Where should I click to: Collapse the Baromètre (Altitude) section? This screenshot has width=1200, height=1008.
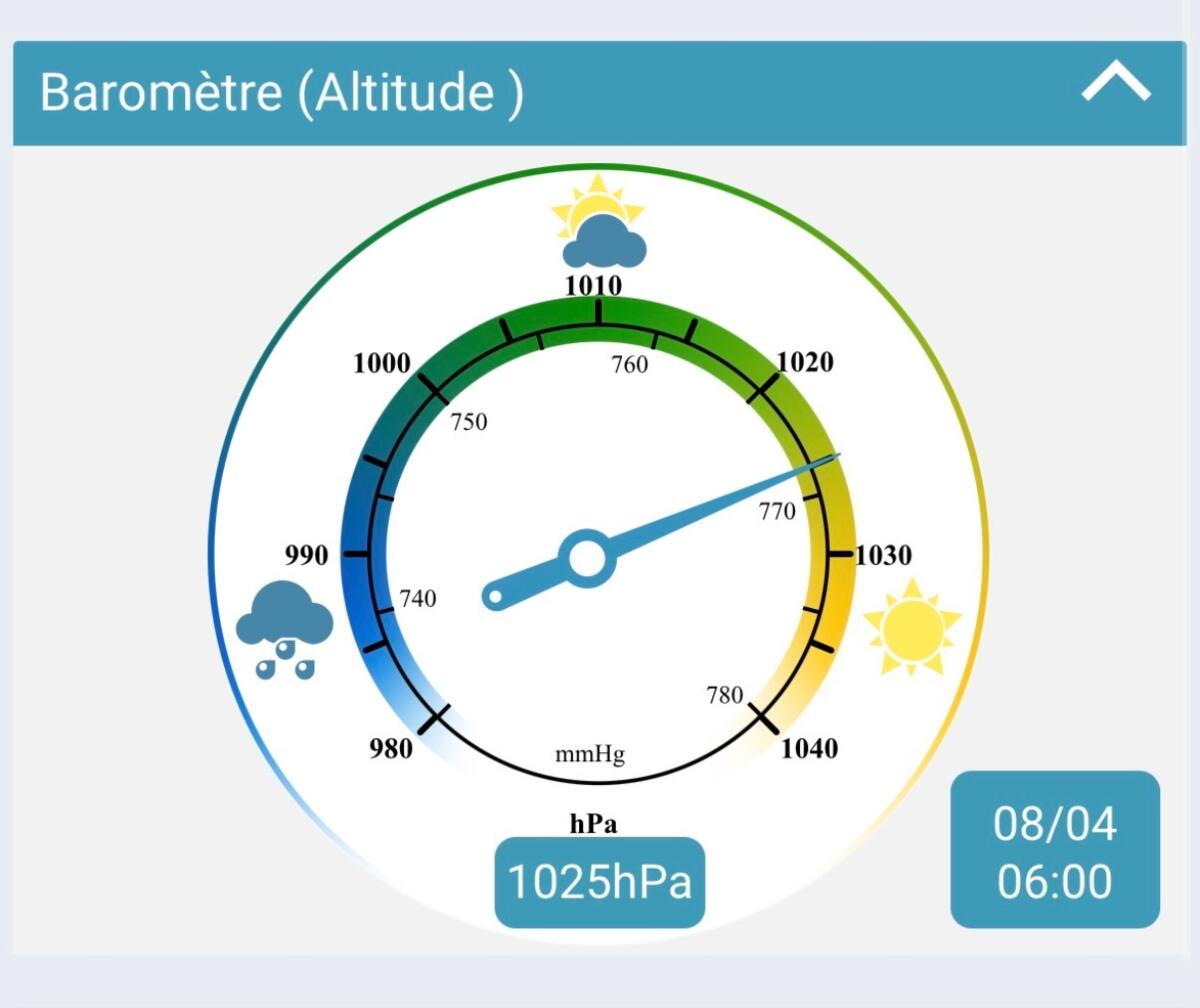(1116, 84)
